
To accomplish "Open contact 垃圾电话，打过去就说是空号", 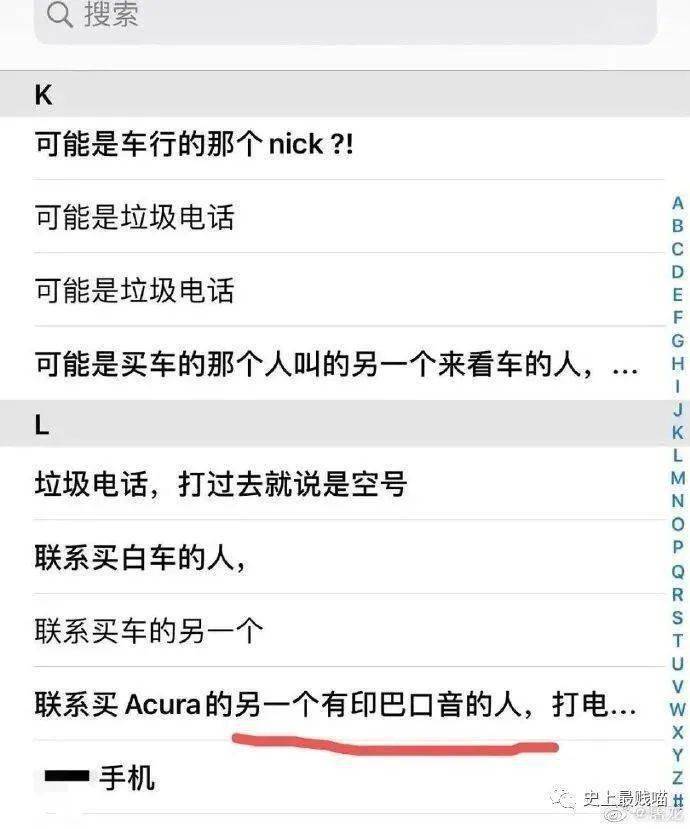I will point(221,485).
